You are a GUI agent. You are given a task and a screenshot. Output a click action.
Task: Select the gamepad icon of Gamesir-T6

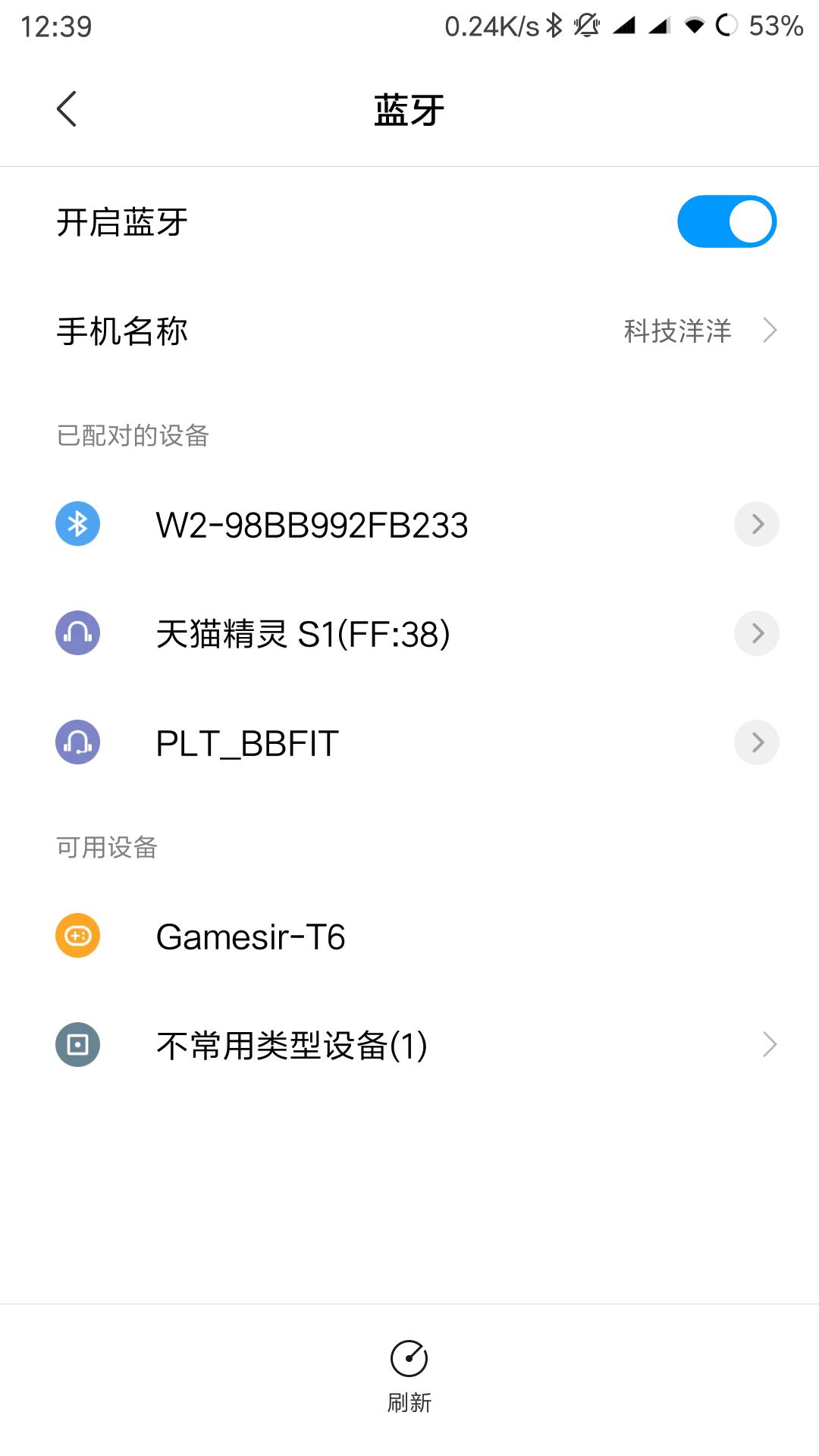pyautogui.click(x=77, y=936)
